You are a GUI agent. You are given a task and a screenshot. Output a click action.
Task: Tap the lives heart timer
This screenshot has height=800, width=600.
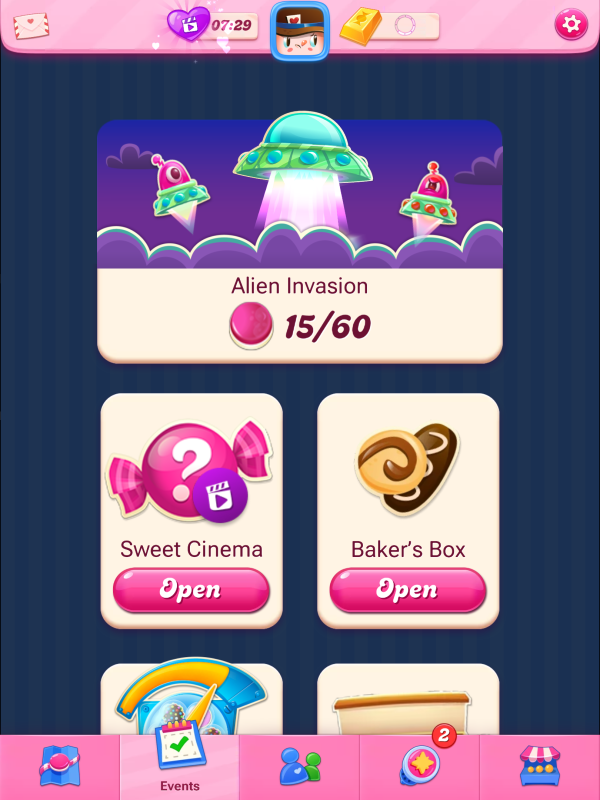210,24
